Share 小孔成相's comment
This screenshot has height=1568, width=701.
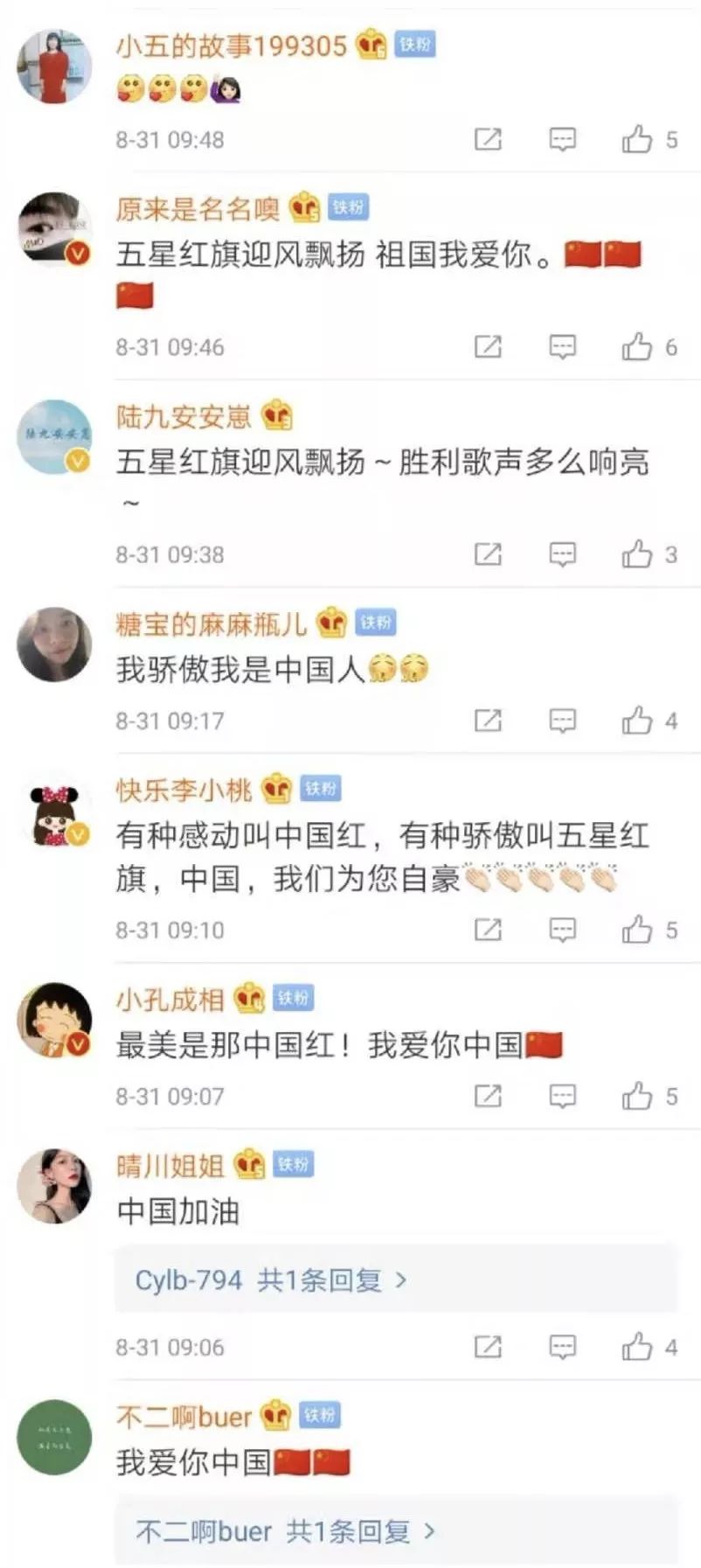(489, 1095)
